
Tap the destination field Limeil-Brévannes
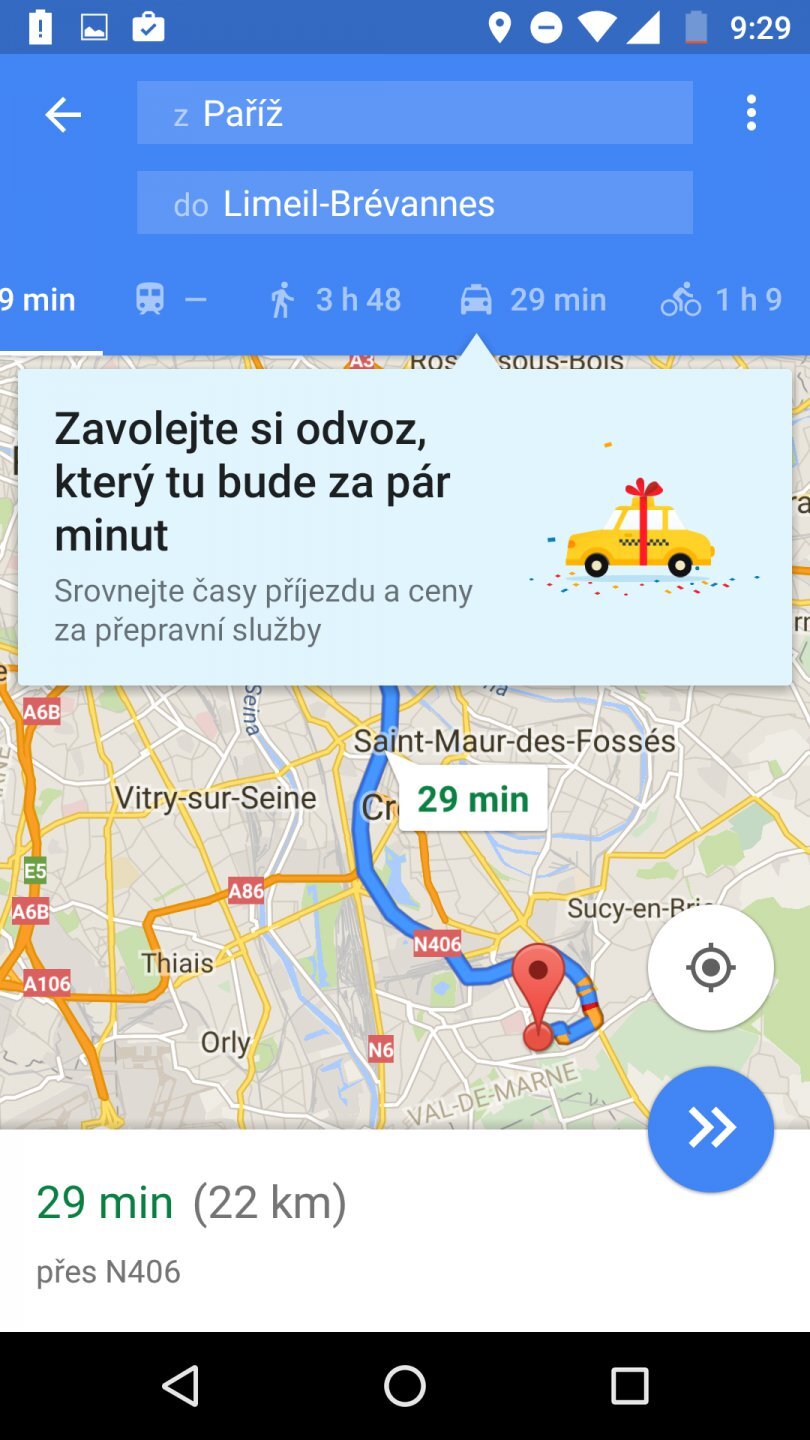click(x=414, y=202)
